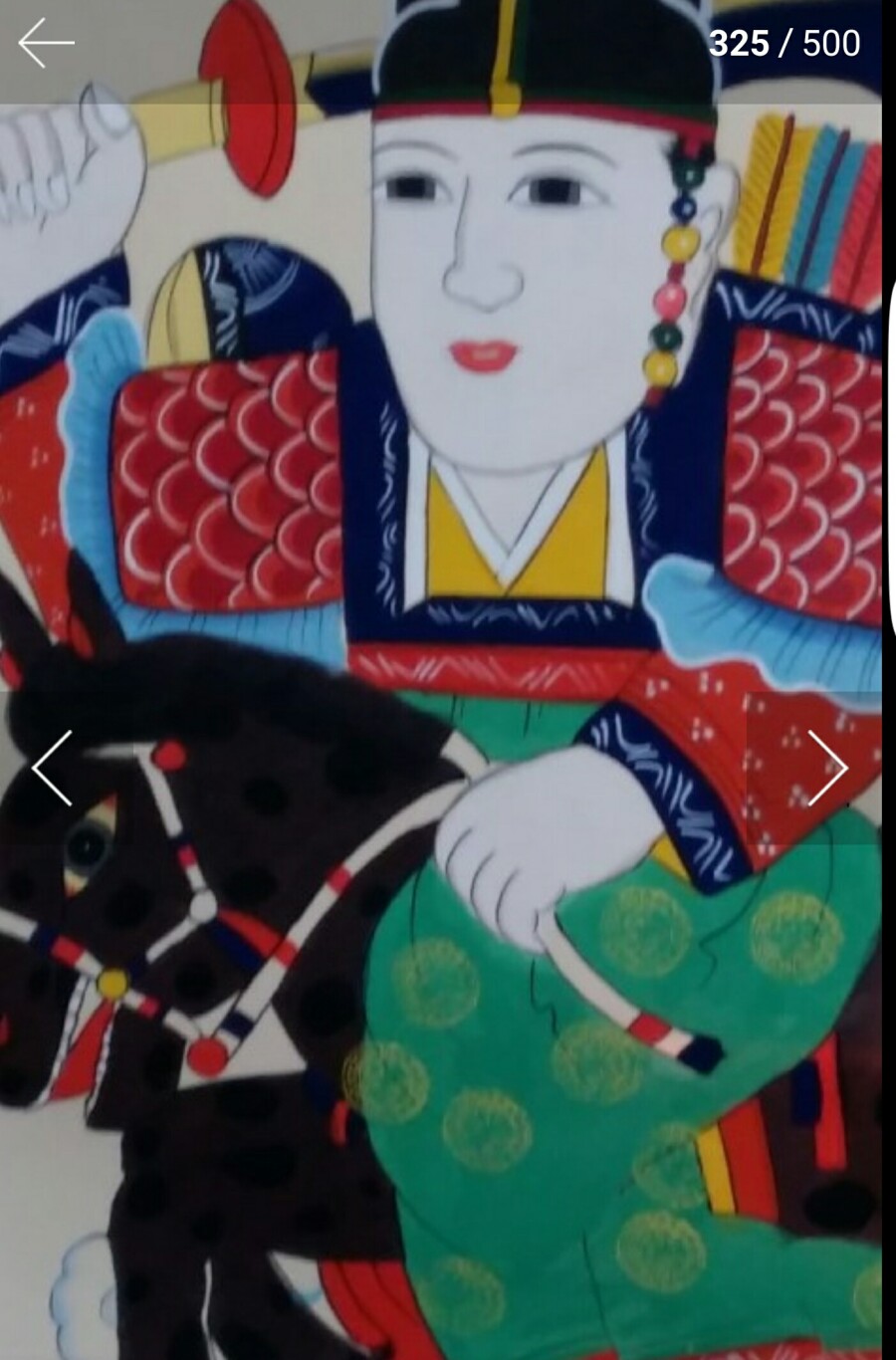Tap the back arrow to exit viewer
Screen dimensions: 896x1360
pyautogui.click(x=46, y=44)
